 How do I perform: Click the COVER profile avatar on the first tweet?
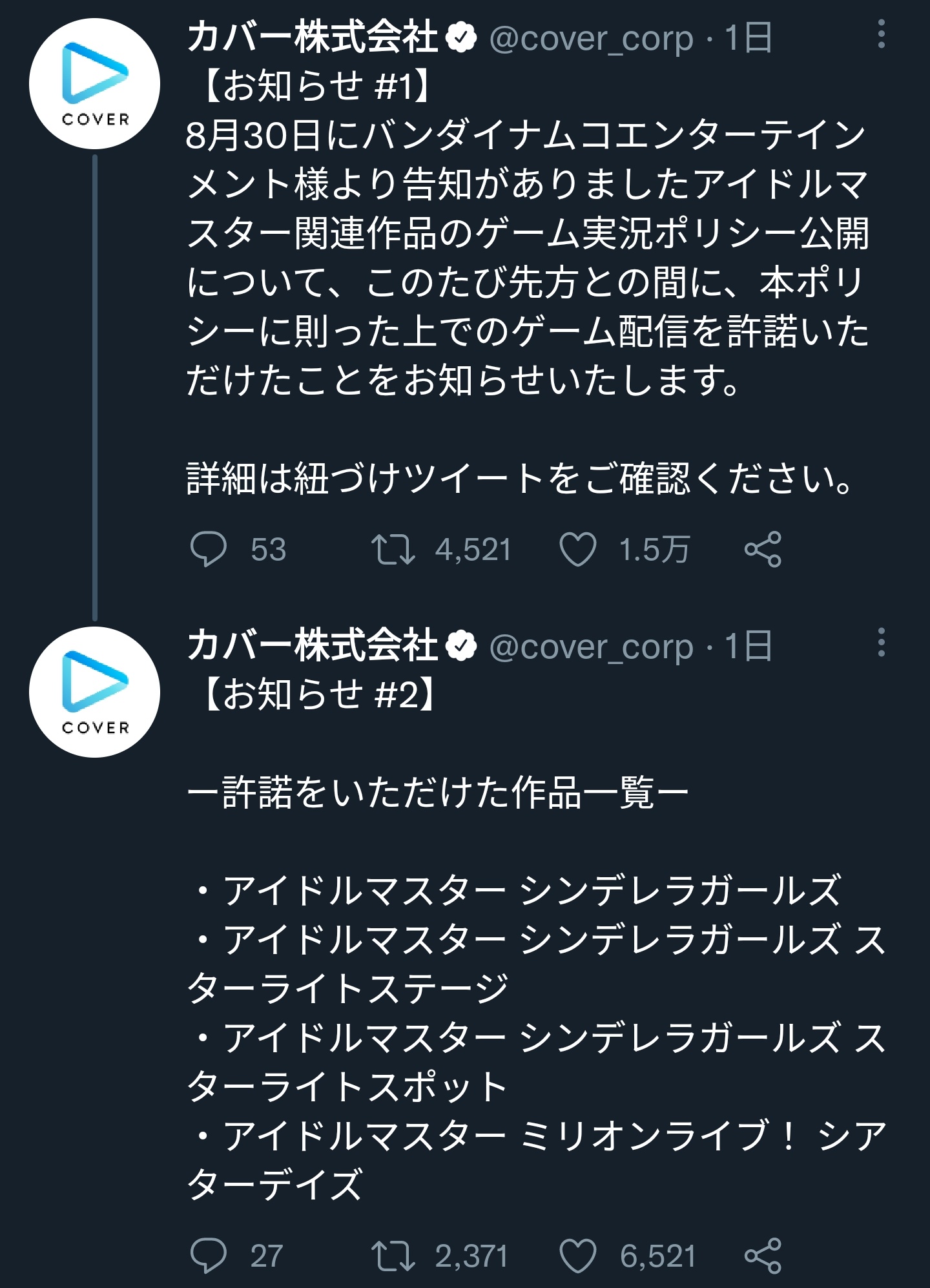tap(96, 81)
